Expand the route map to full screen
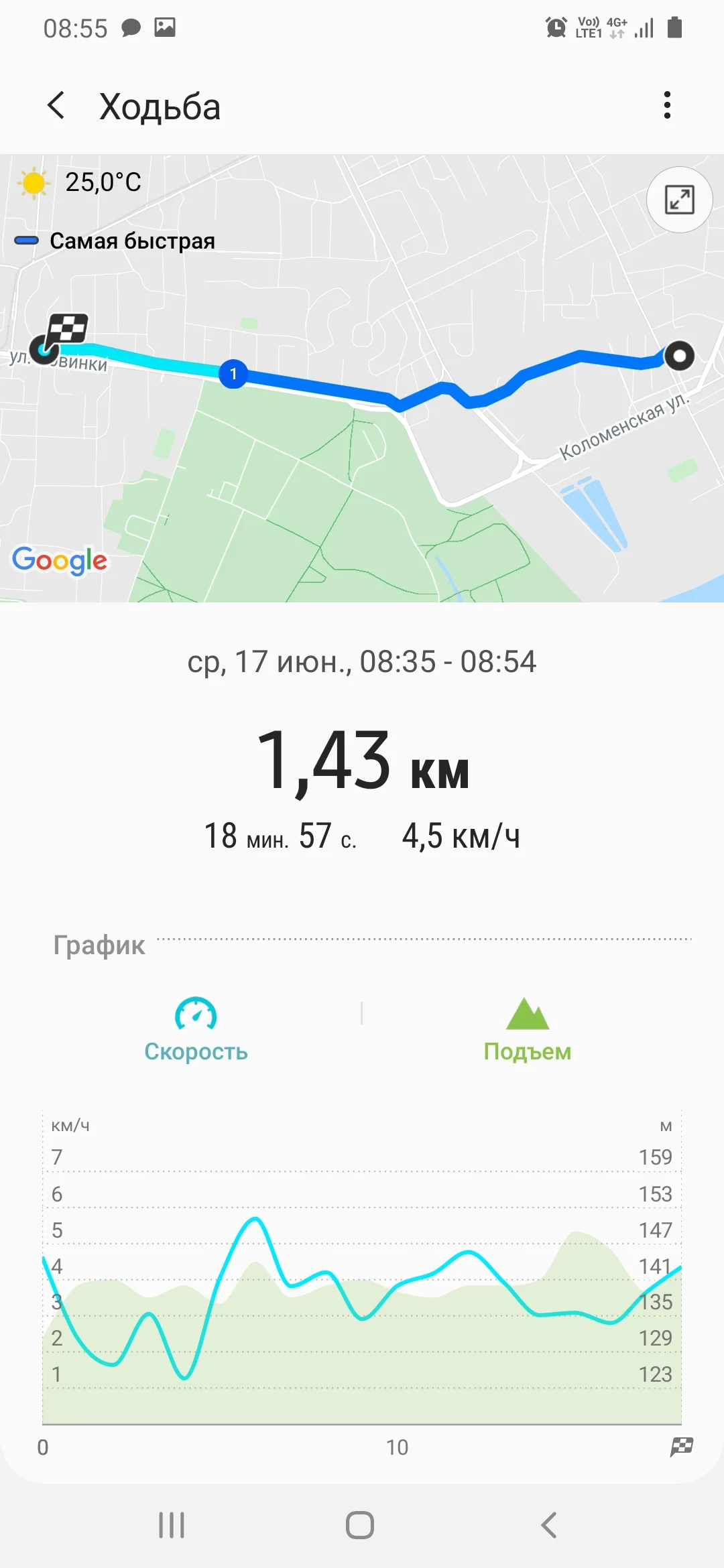 679,200
